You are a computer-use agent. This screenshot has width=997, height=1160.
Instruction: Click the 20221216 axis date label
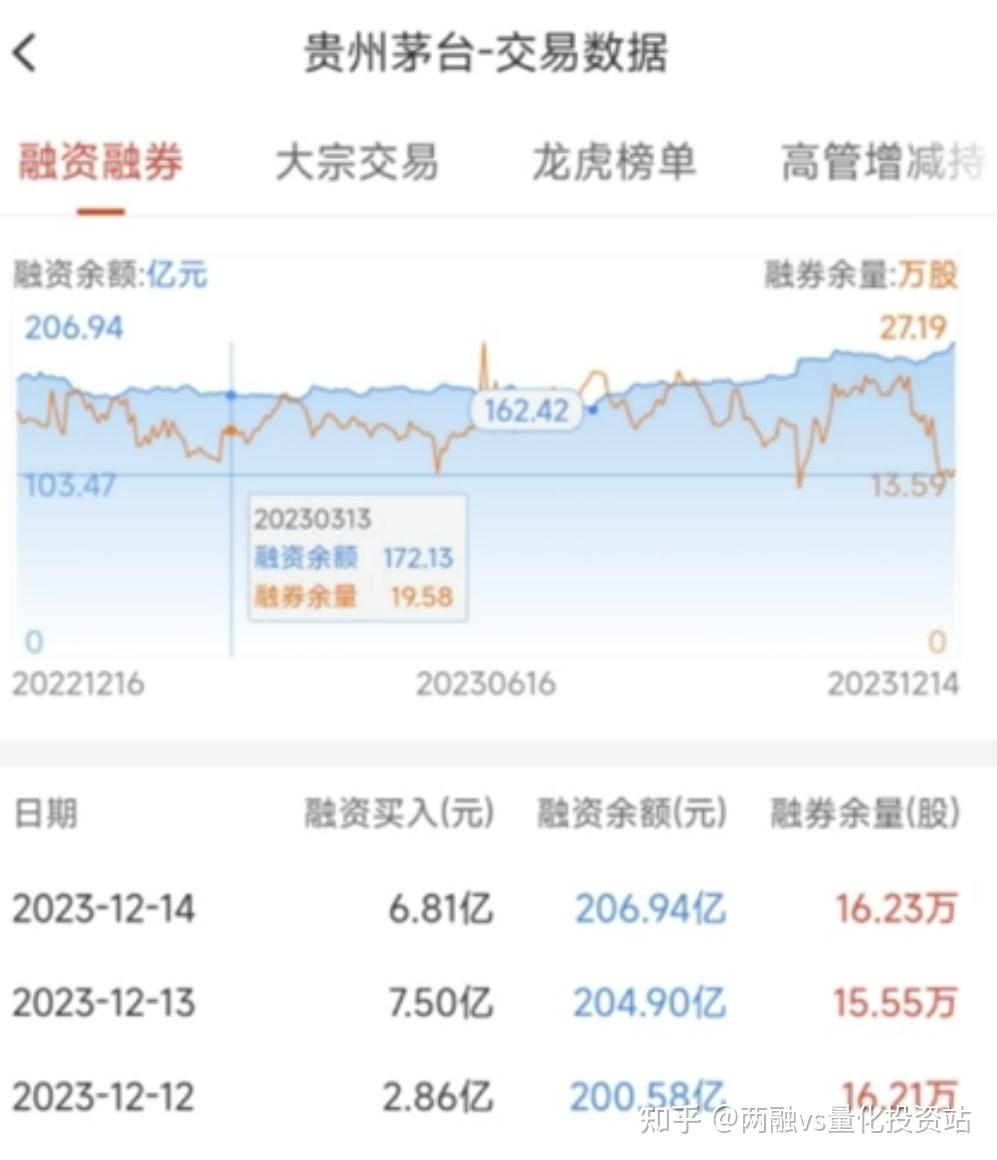point(77,685)
